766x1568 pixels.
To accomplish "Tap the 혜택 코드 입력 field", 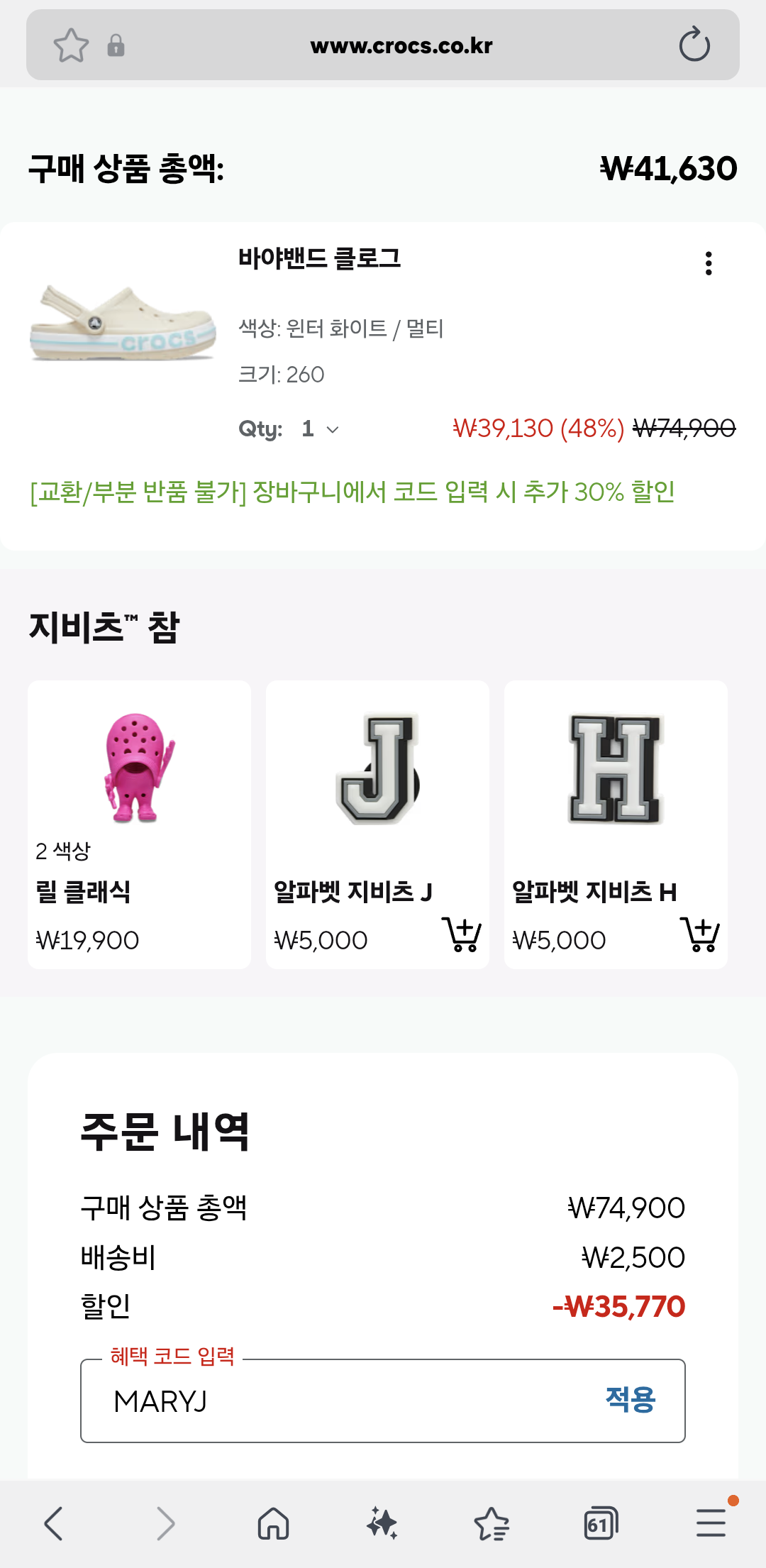I will (x=340, y=1401).
